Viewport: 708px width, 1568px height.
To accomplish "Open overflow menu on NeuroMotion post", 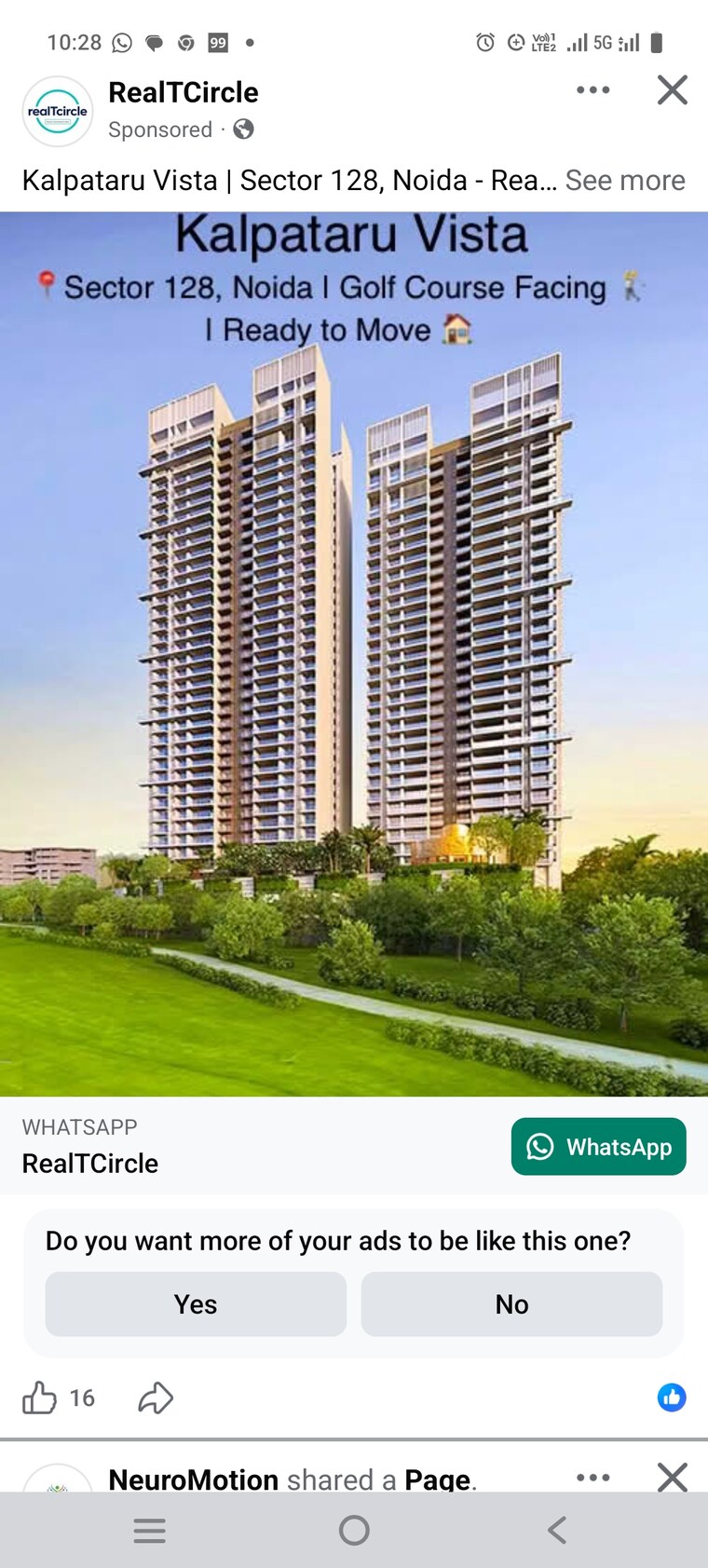I will click(x=592, y=1477).
